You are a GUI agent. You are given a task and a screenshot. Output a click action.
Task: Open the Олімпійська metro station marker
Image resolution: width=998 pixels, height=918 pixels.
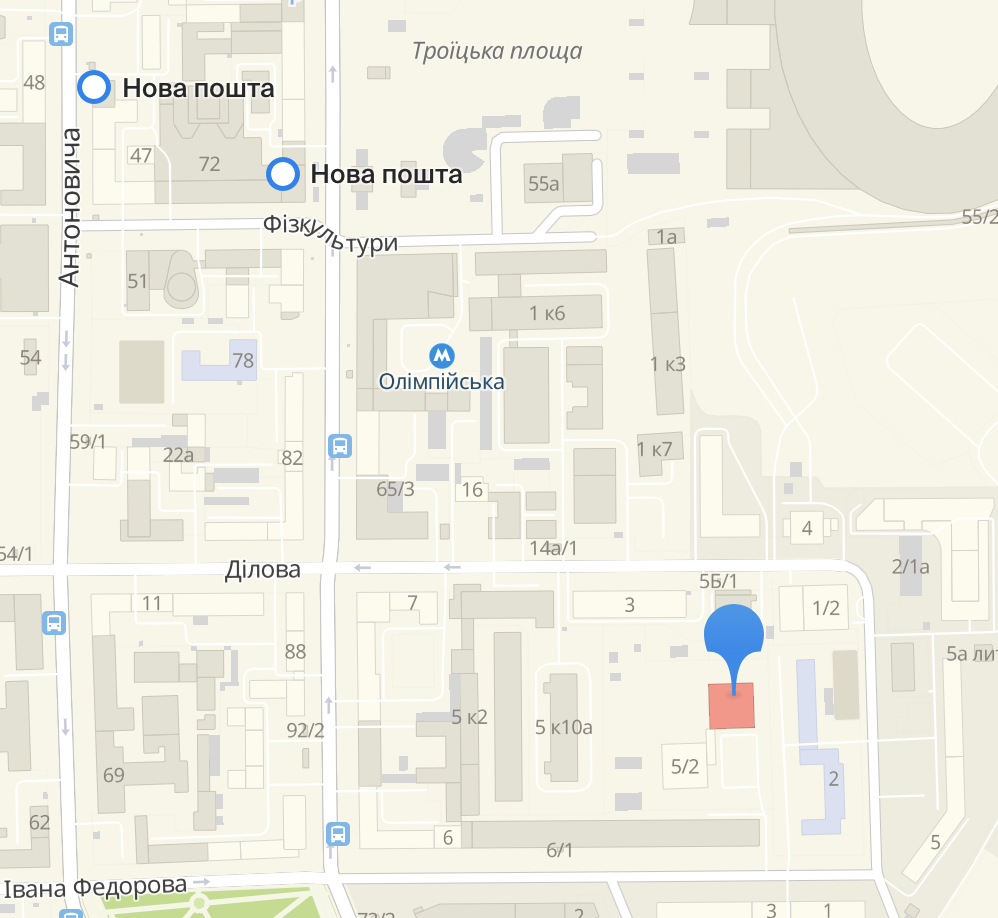pos(441,356)
